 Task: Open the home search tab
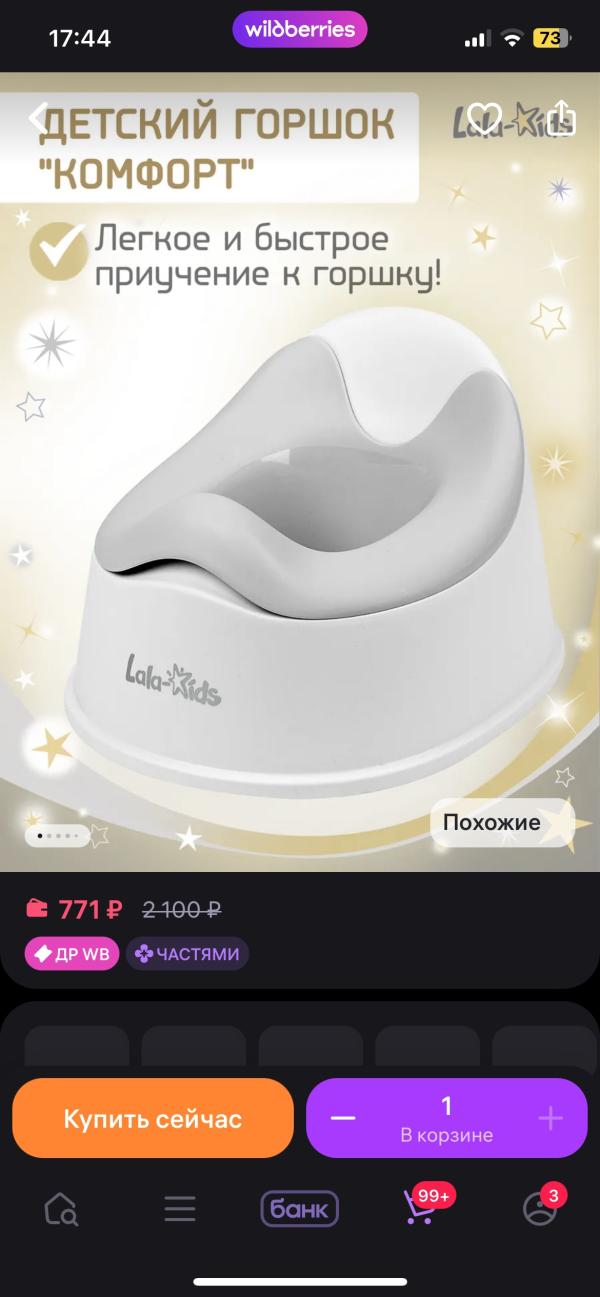(x=61, y=1209)
